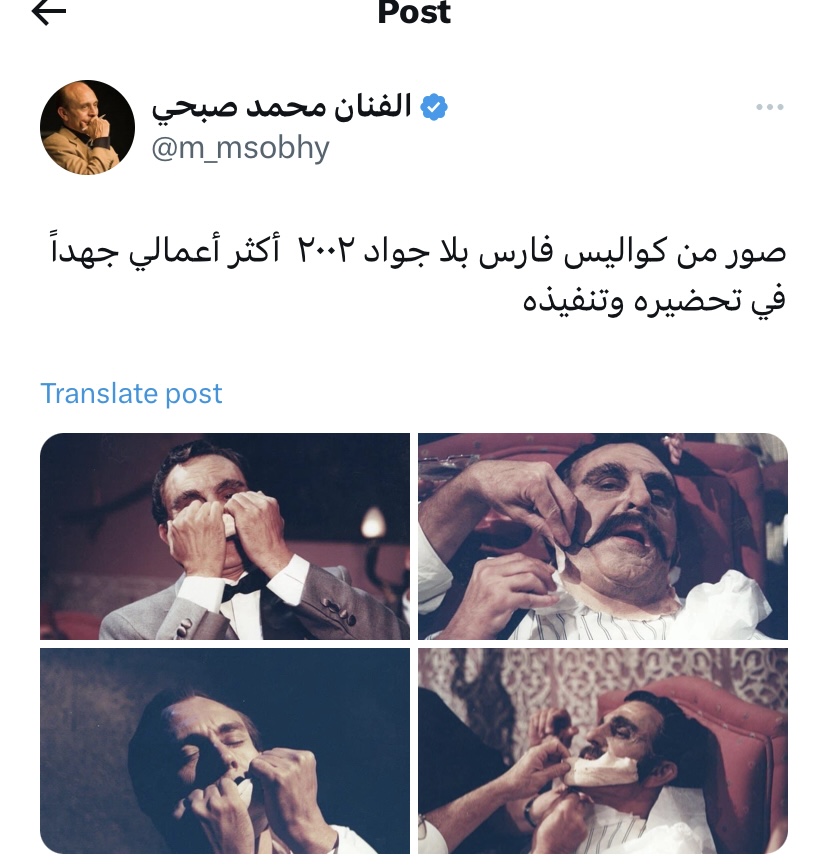Open the post's three-dot overflow menu
Screen dimensions: 828x865
point(769,108)
